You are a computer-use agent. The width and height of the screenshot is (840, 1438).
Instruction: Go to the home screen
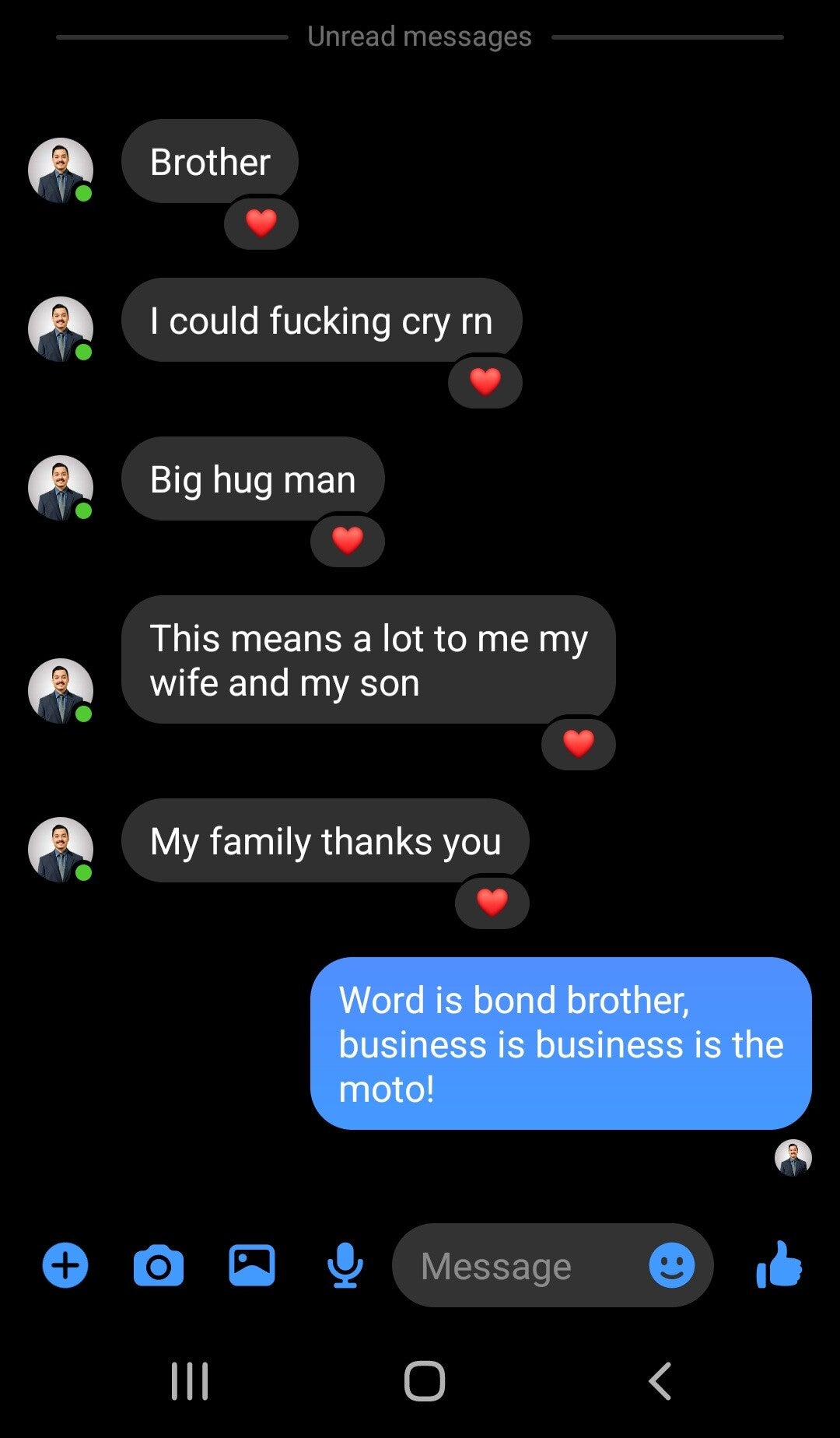click(425, 1381)
